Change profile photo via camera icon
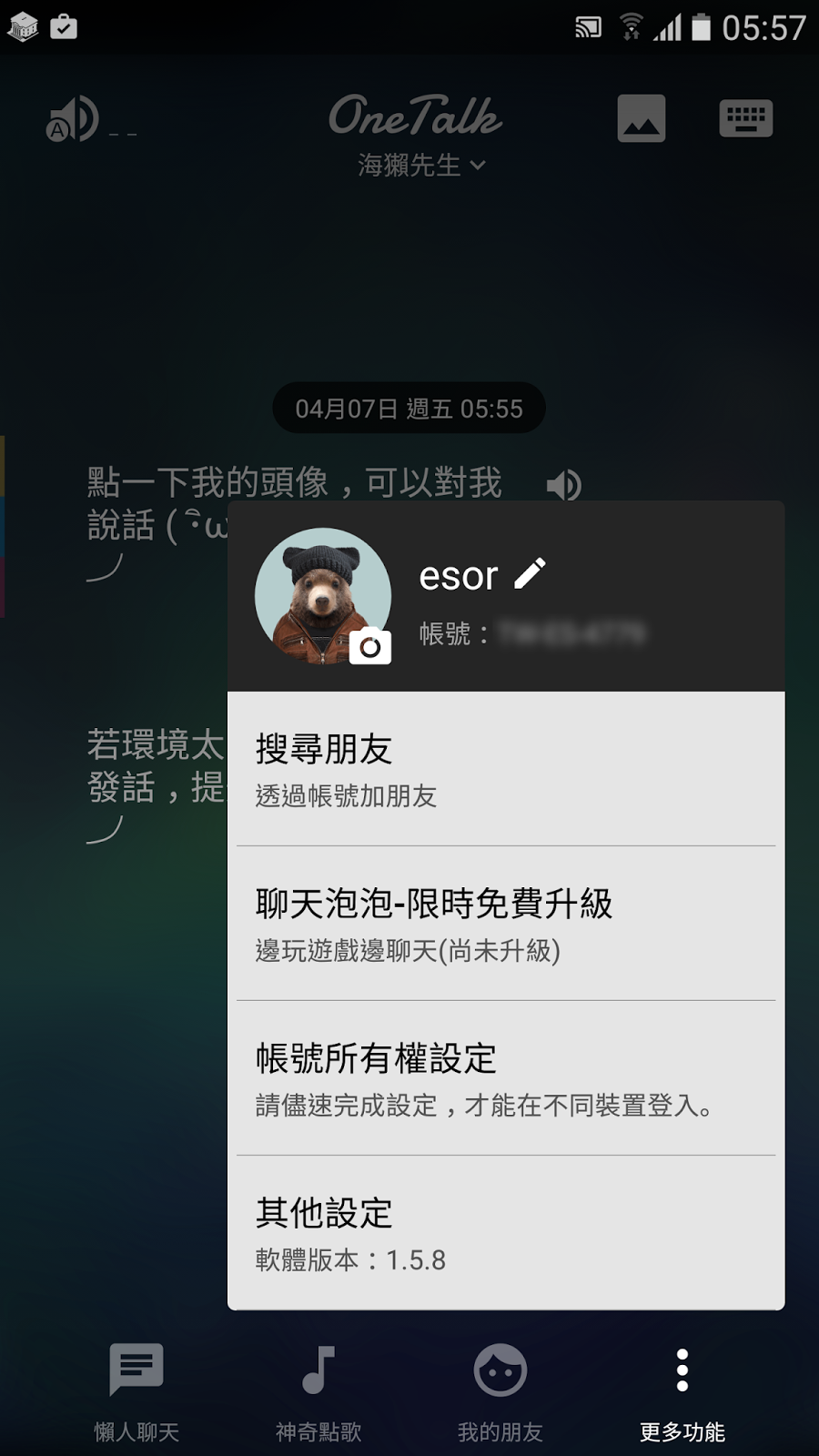819x1456 pixels. [x=370, y=646]
